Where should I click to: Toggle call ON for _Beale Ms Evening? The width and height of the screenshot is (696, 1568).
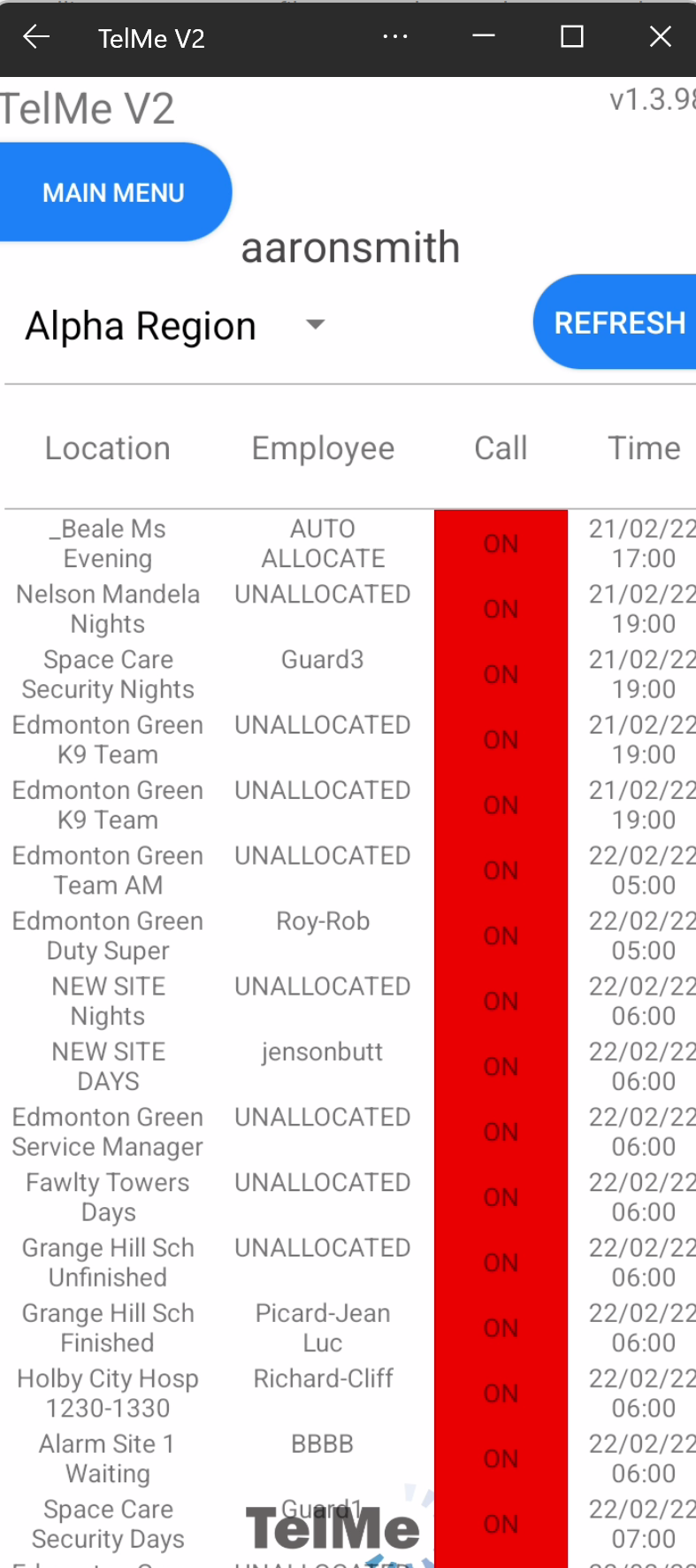501,542
